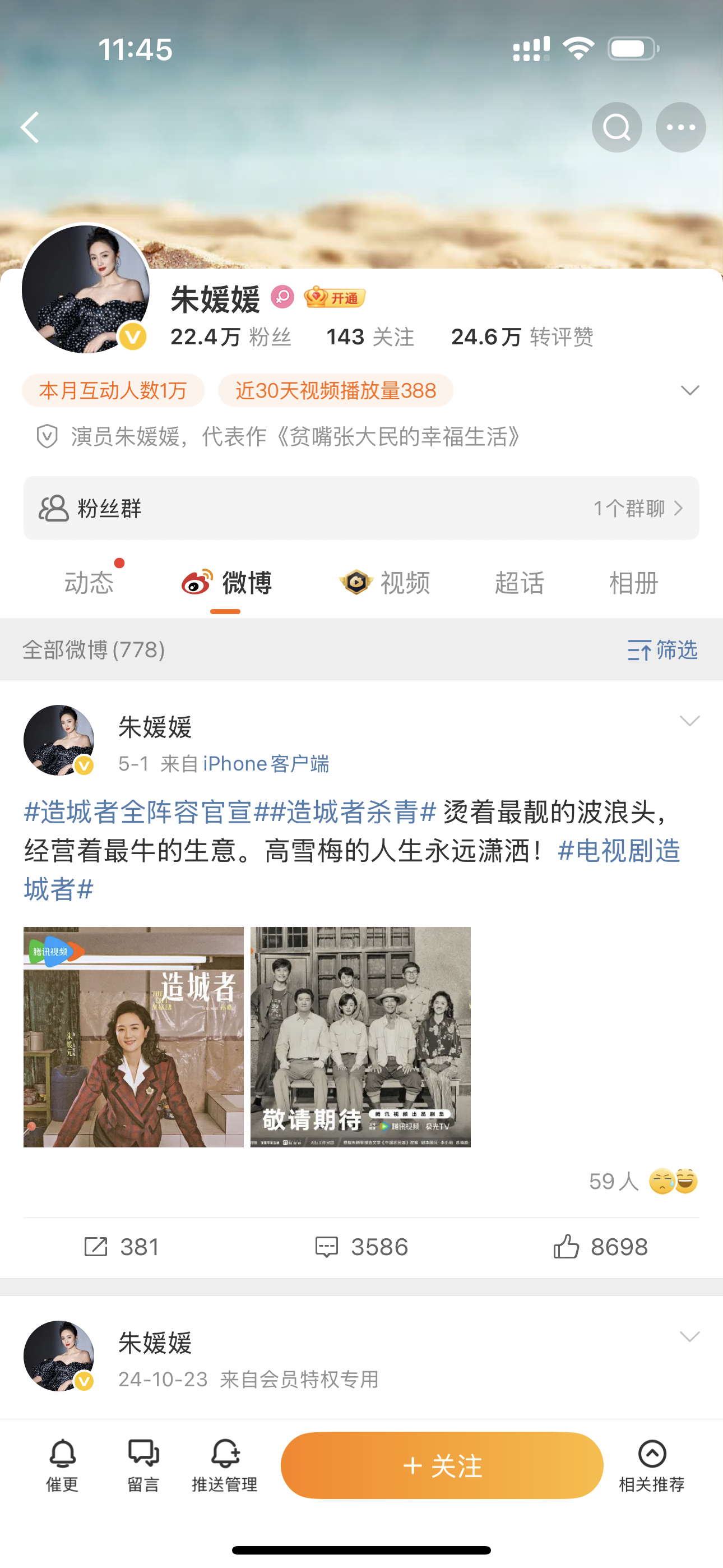Switch to the 动态 tab
Viewport: 723px width, 1568px height.
click(89, 583)
